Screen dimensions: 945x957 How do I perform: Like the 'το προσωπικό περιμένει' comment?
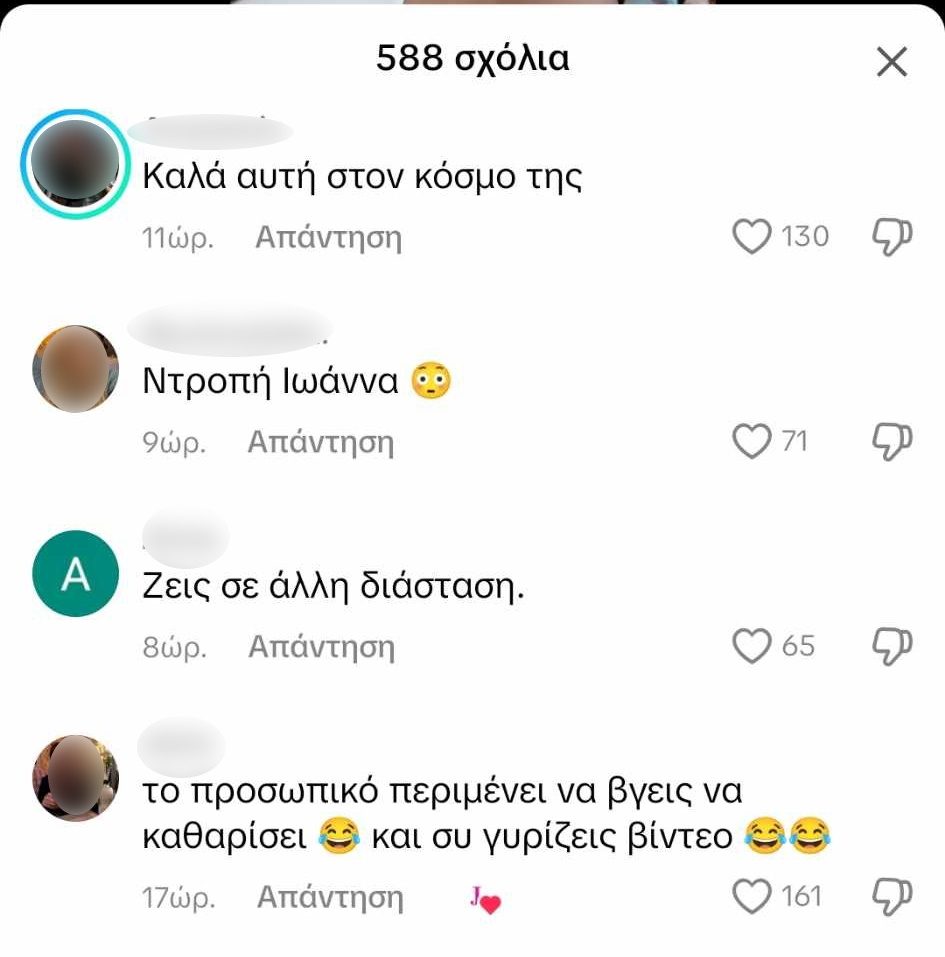coord(751,896)
